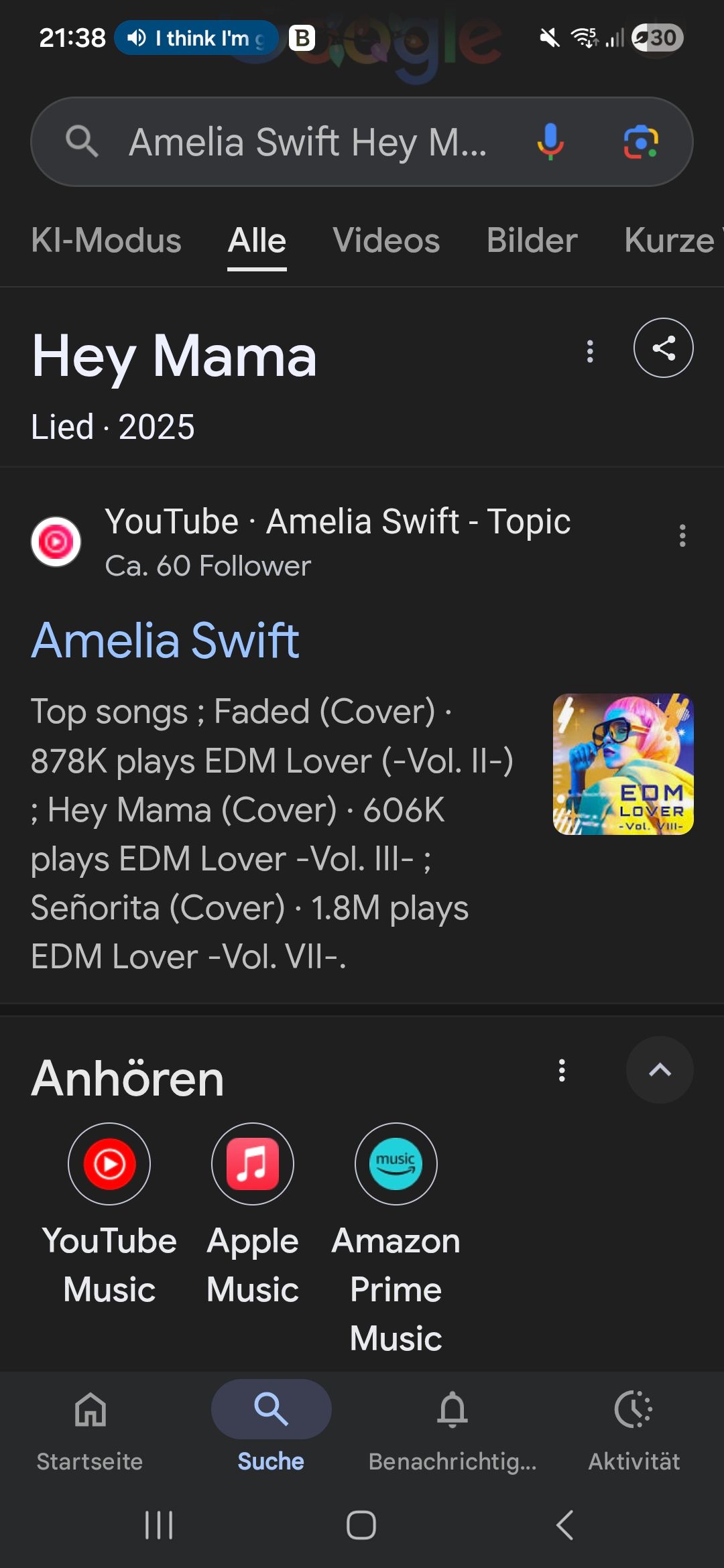Tap the search box with Amelia Swift query

tap(308, 142)
